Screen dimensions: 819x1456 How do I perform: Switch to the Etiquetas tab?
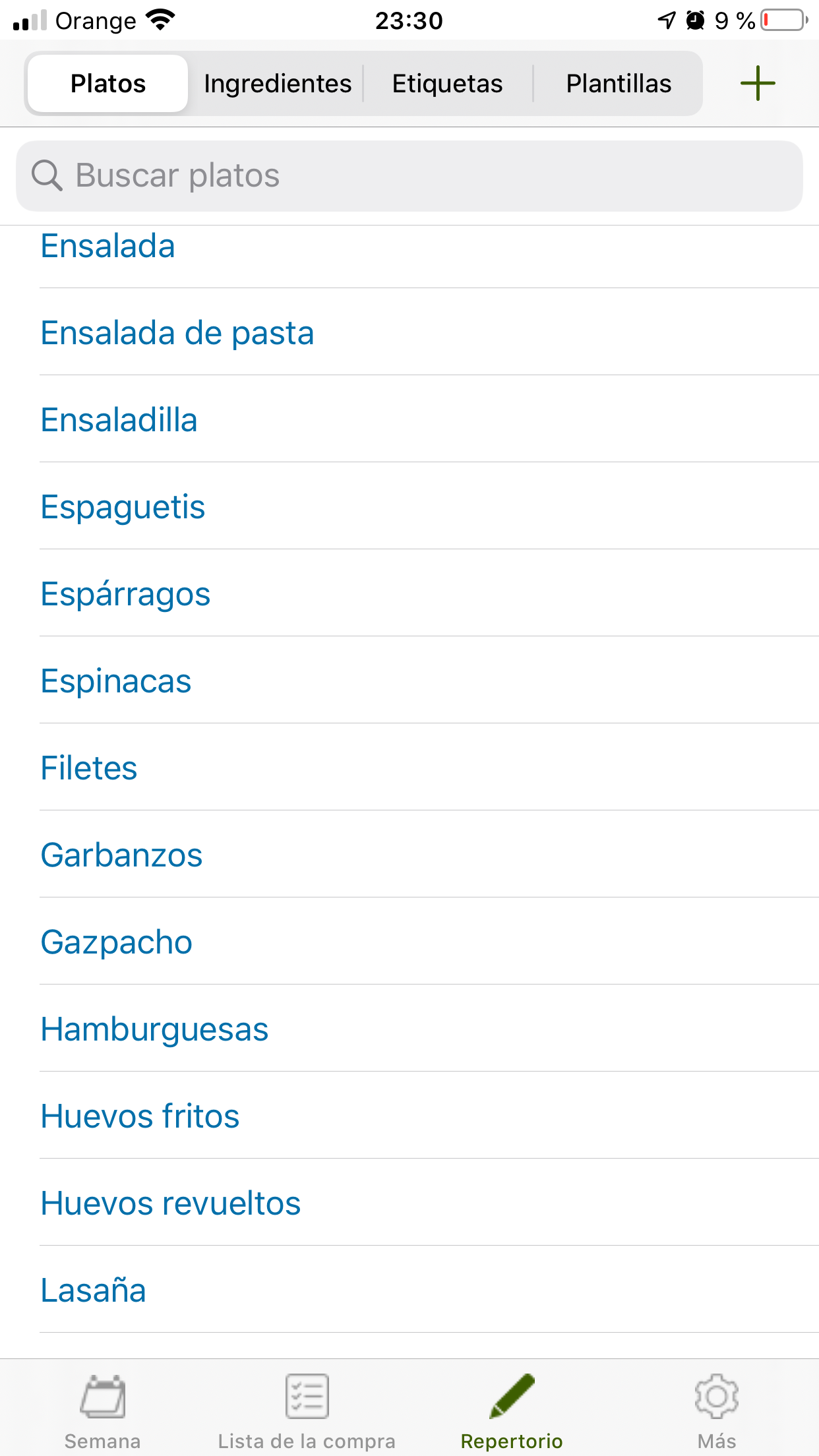coord(448,84)
